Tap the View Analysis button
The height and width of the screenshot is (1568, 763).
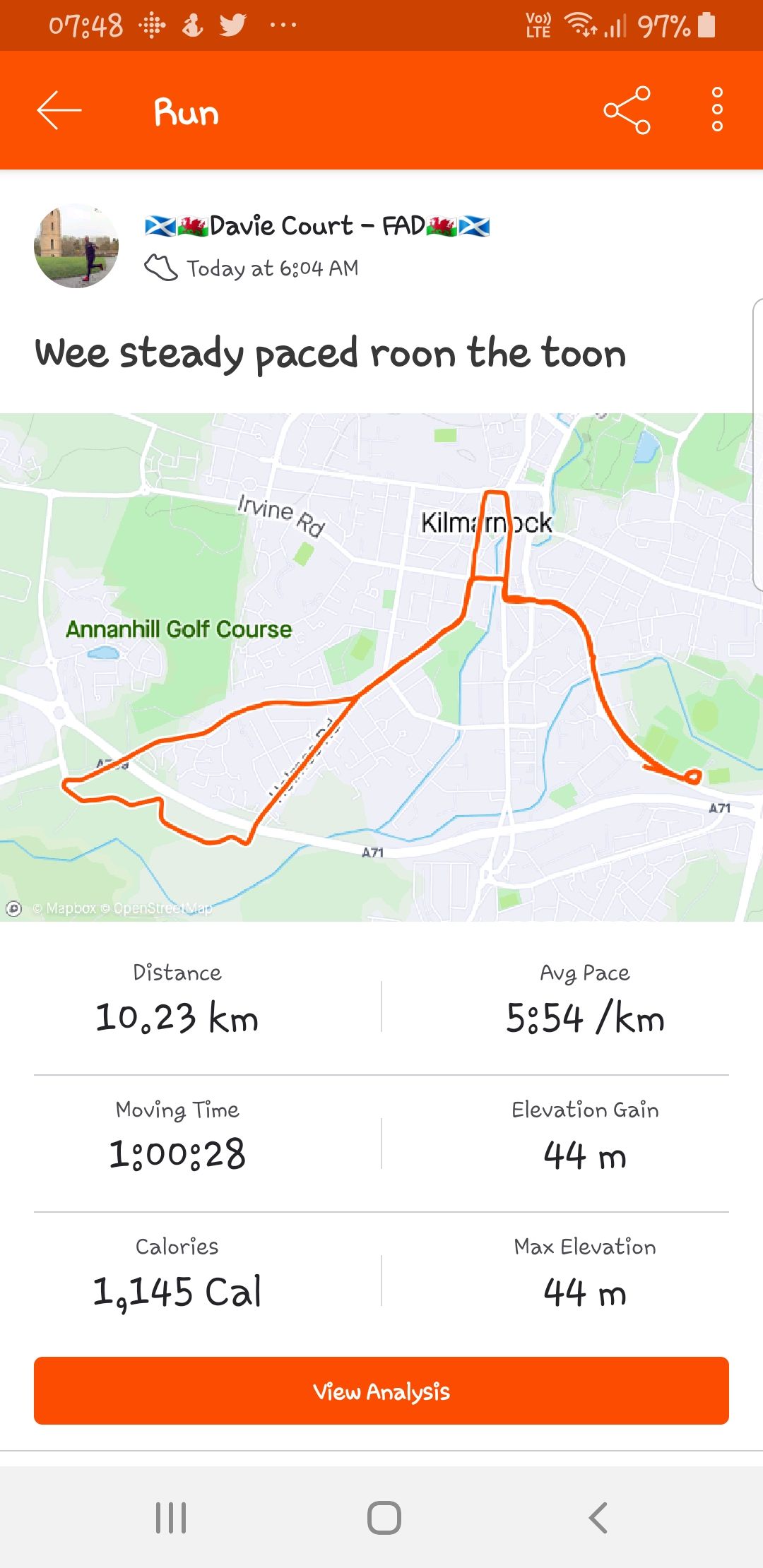pos(381,1391)
